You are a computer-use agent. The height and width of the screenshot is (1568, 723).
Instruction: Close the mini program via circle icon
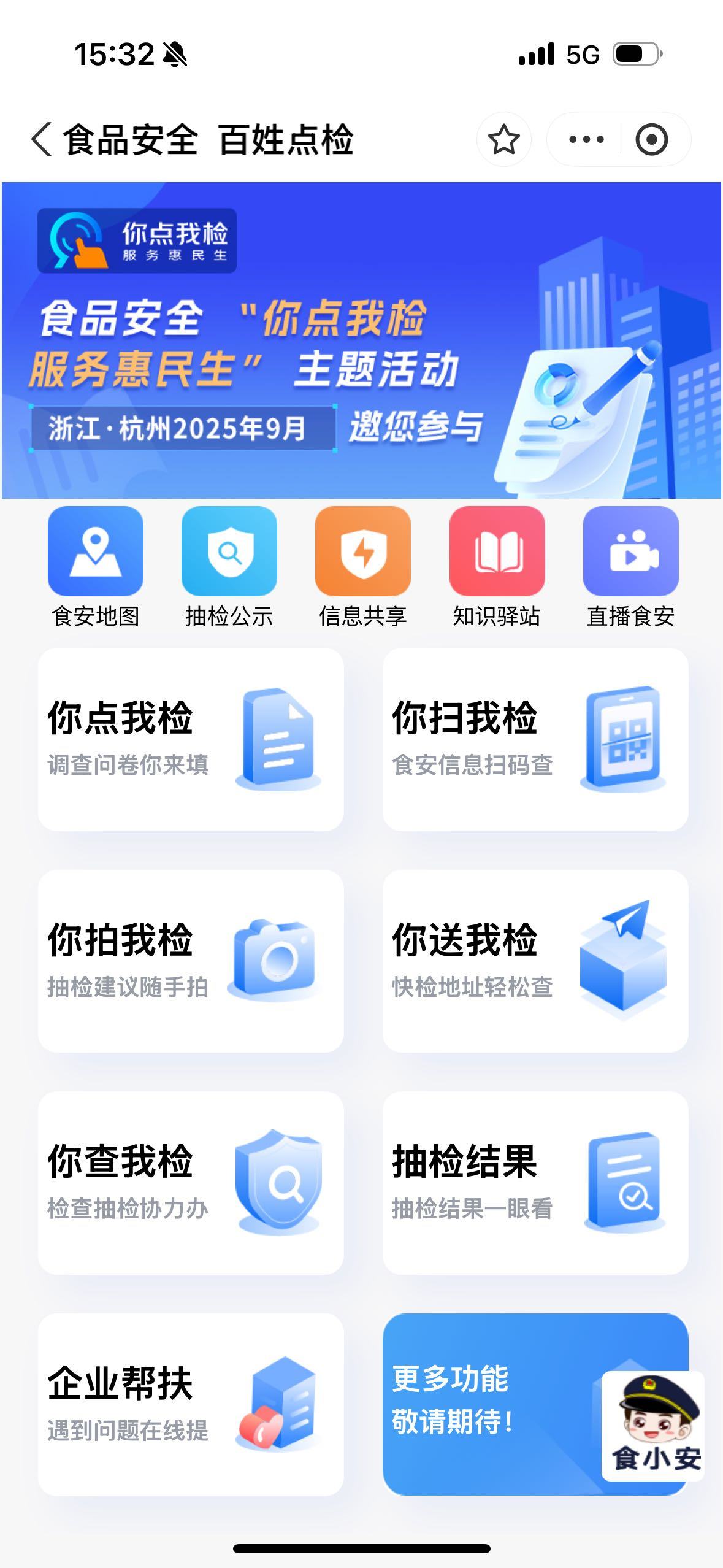[651, 139]
